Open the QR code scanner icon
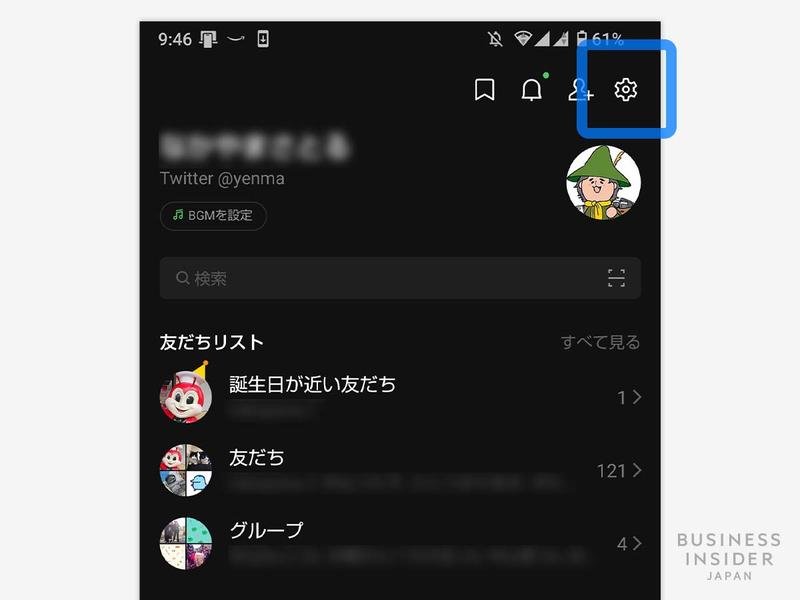The width and height of the screenshot is (800, 600). point(616,278)
